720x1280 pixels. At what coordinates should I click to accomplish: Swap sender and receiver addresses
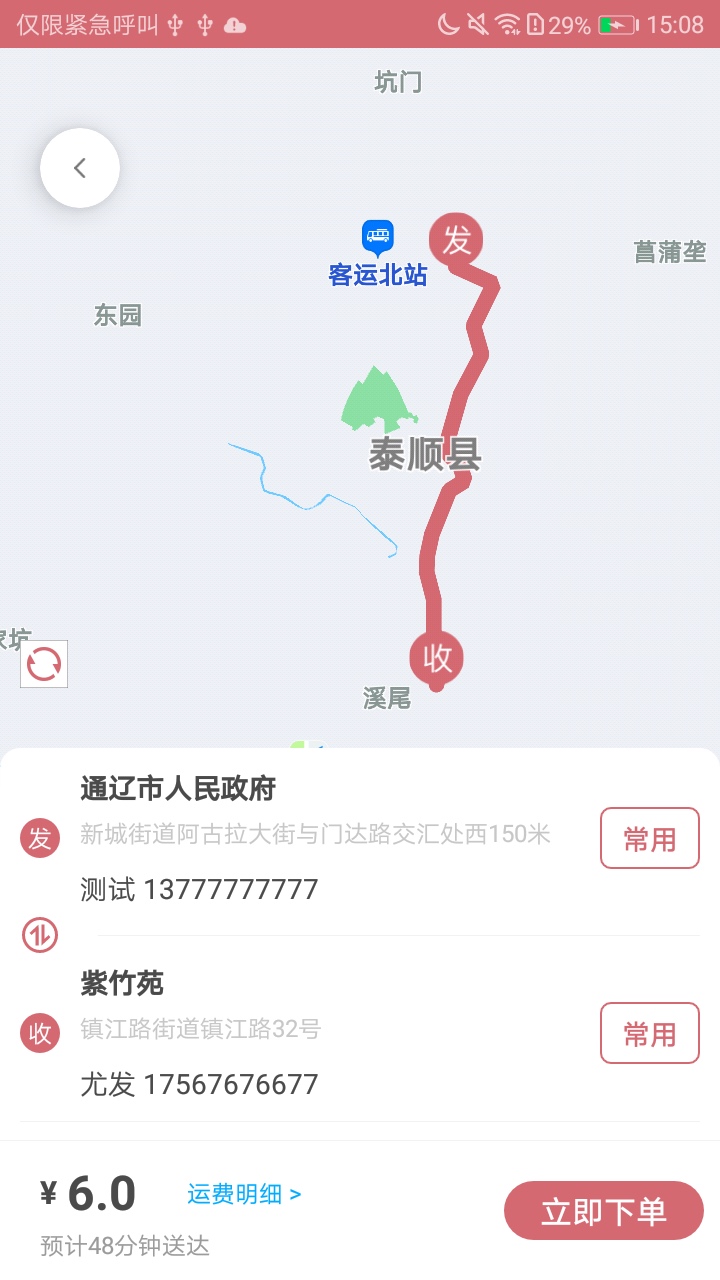[40, 935]
